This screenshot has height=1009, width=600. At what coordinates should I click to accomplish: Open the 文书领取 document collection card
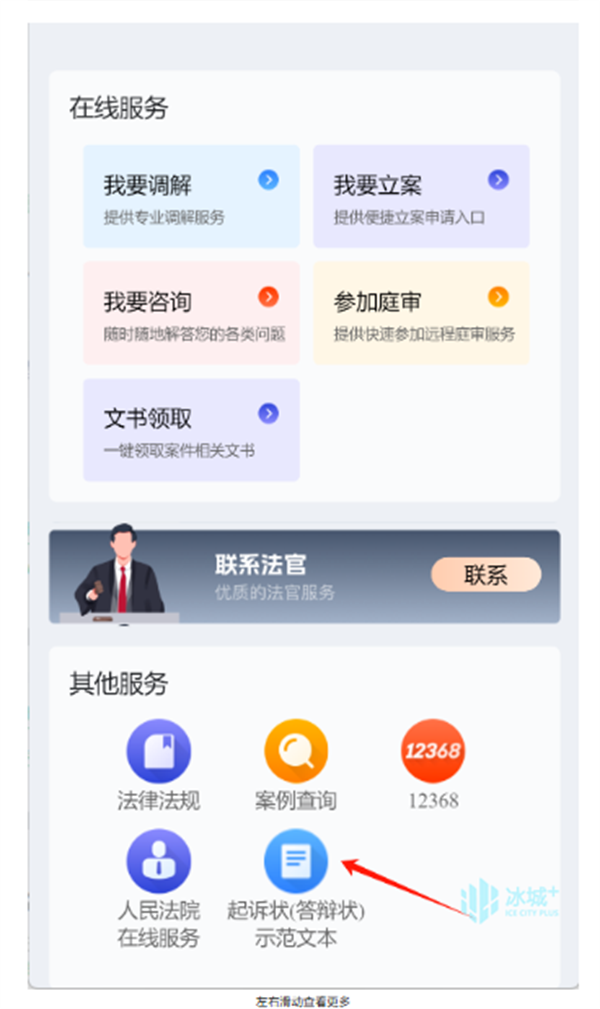(191, 429)
